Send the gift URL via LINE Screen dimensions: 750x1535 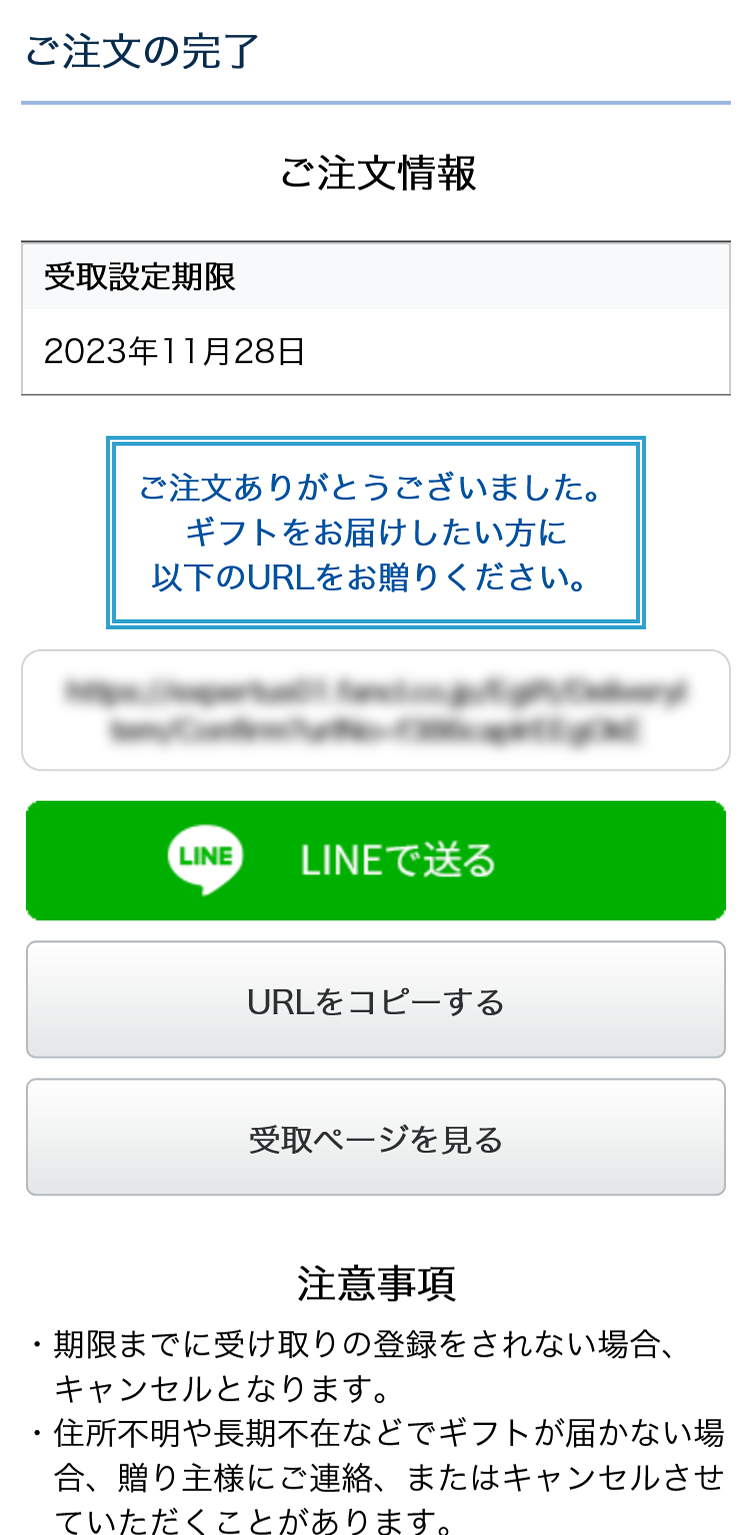[375, 860]
